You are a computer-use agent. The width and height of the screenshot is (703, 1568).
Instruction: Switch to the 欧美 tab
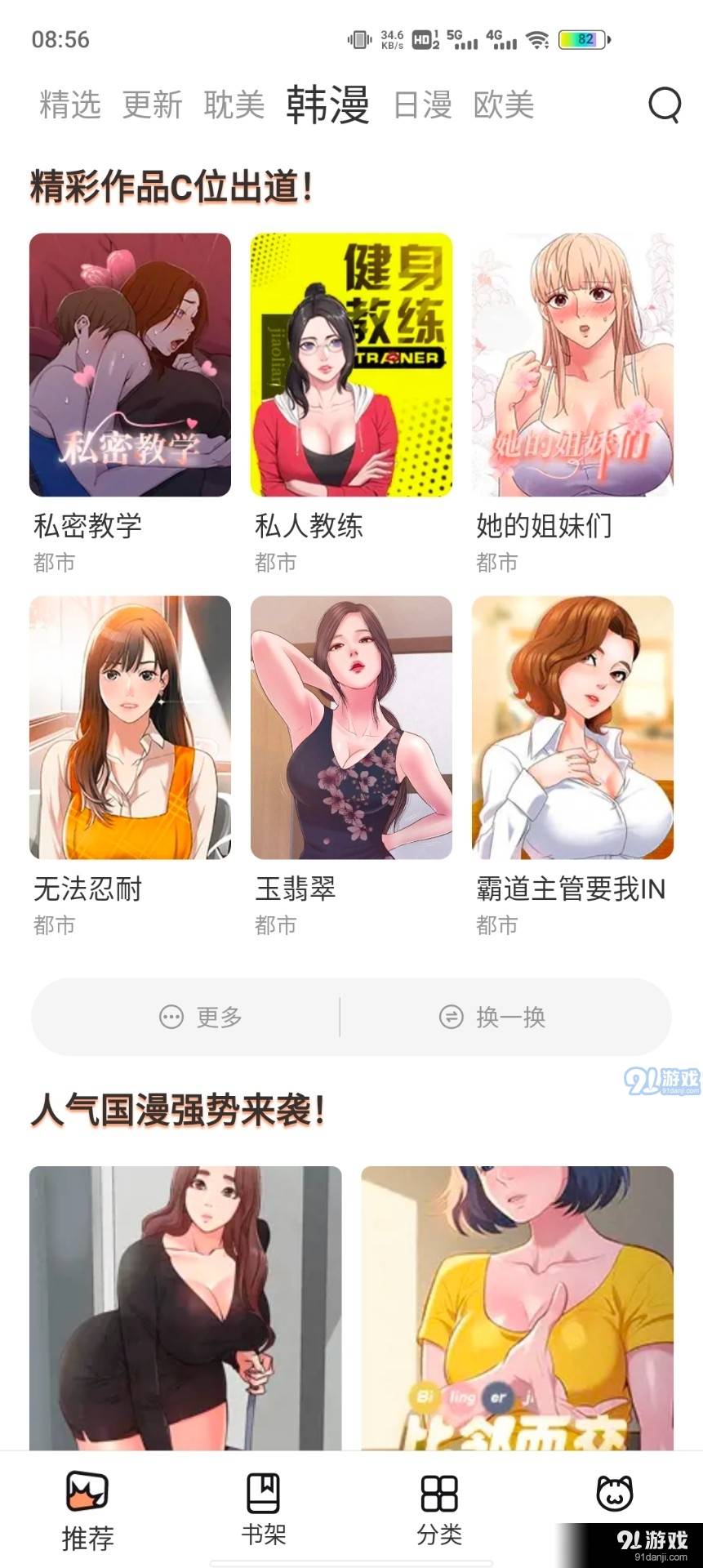coord(504,105)
